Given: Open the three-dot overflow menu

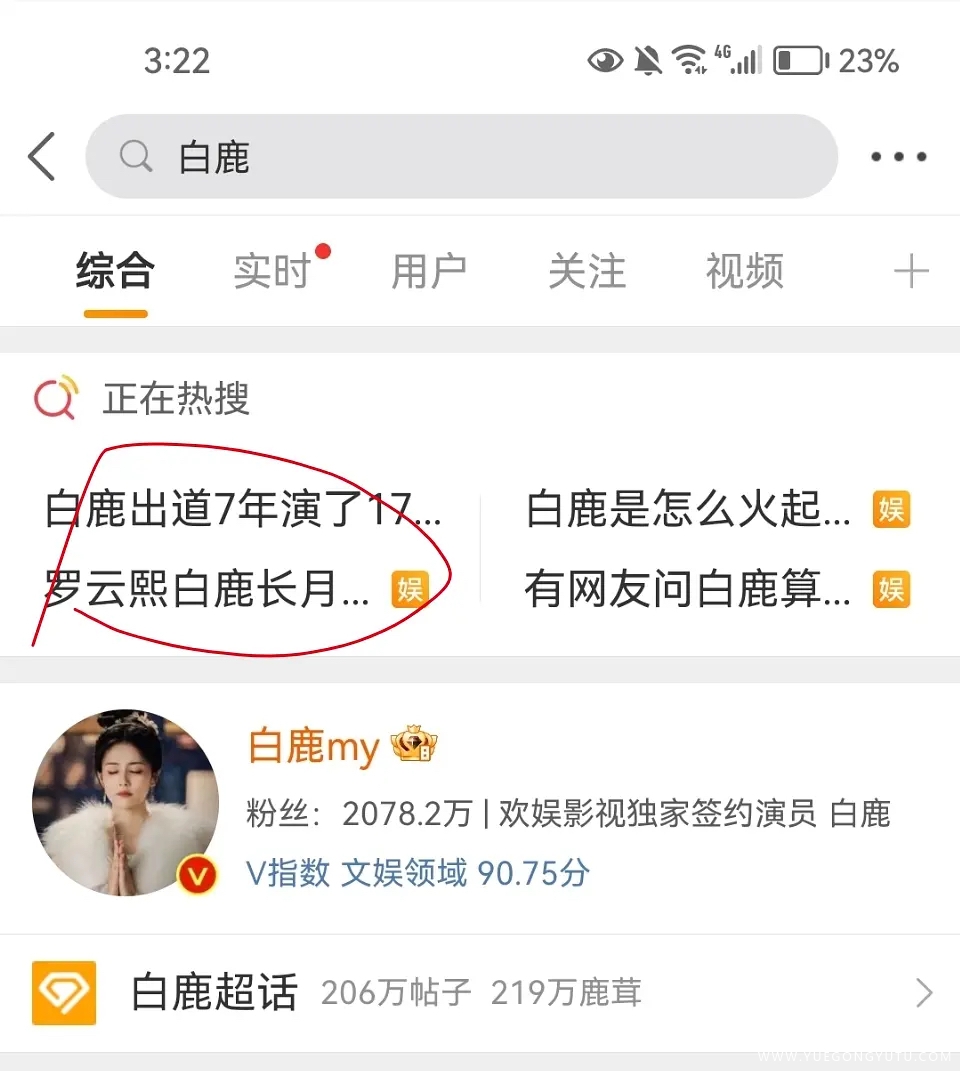Looking at the screenshot, I should tap(898, 157).
